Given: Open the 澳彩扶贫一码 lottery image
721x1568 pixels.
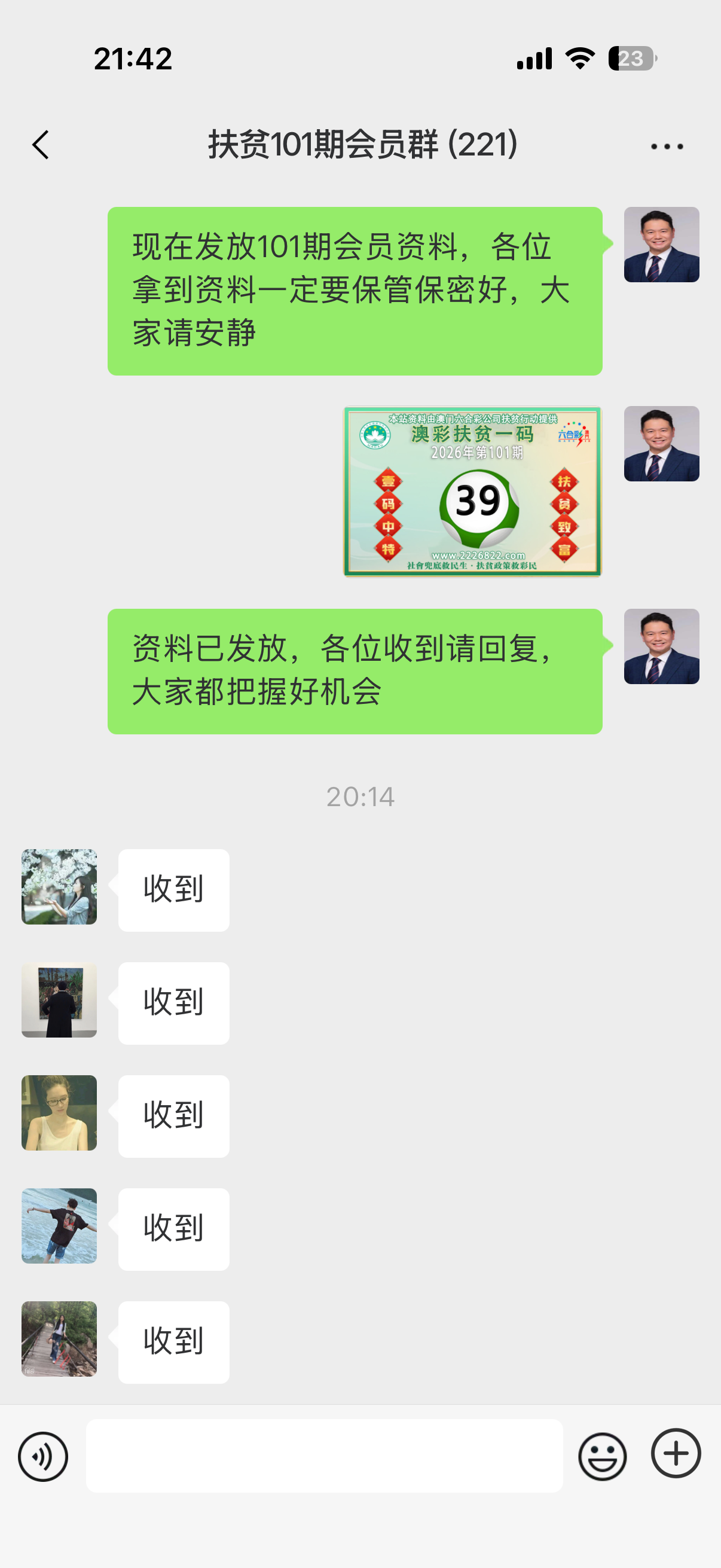Looking at the screenshot, I should [473, 490].
